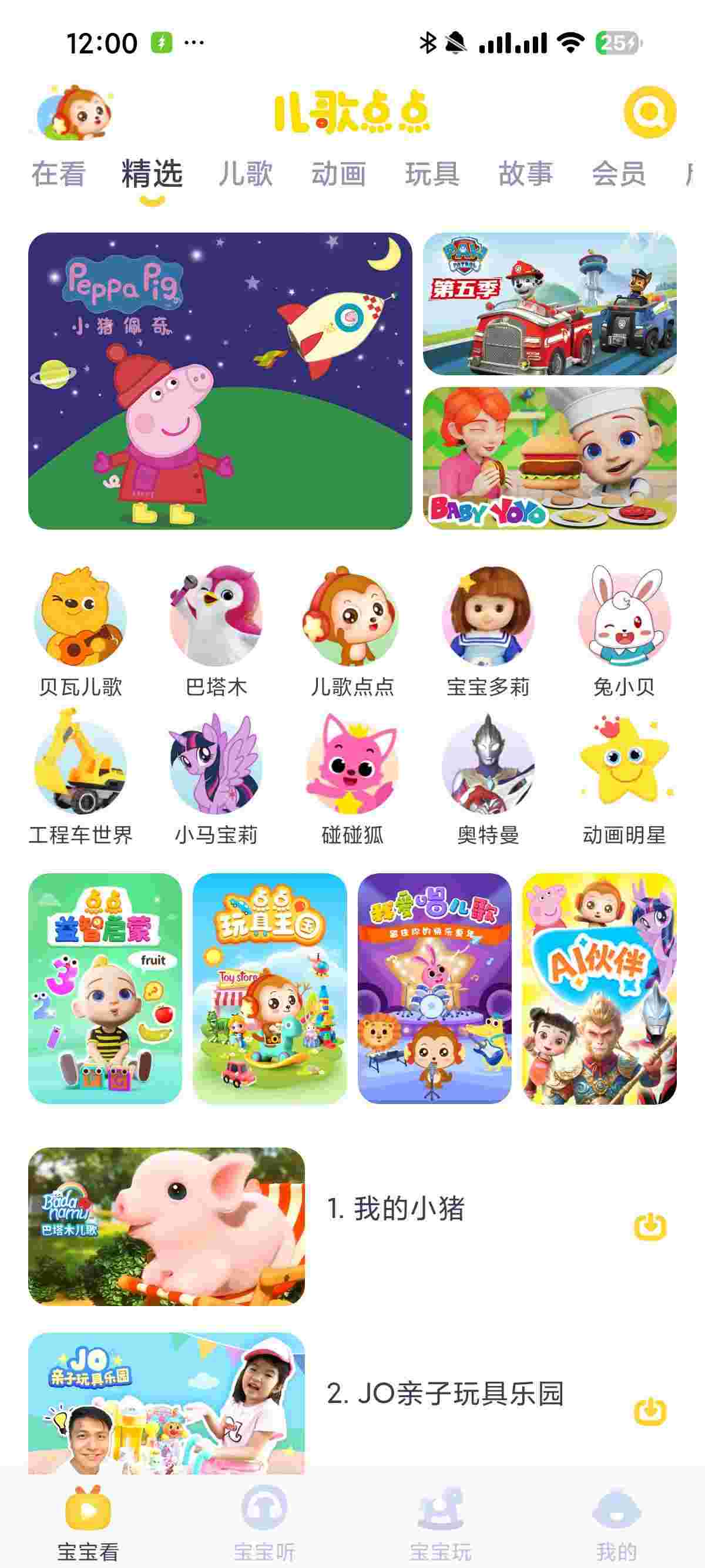
Task: Open the Baby Yoyo banner
Action: click(549, 457)
